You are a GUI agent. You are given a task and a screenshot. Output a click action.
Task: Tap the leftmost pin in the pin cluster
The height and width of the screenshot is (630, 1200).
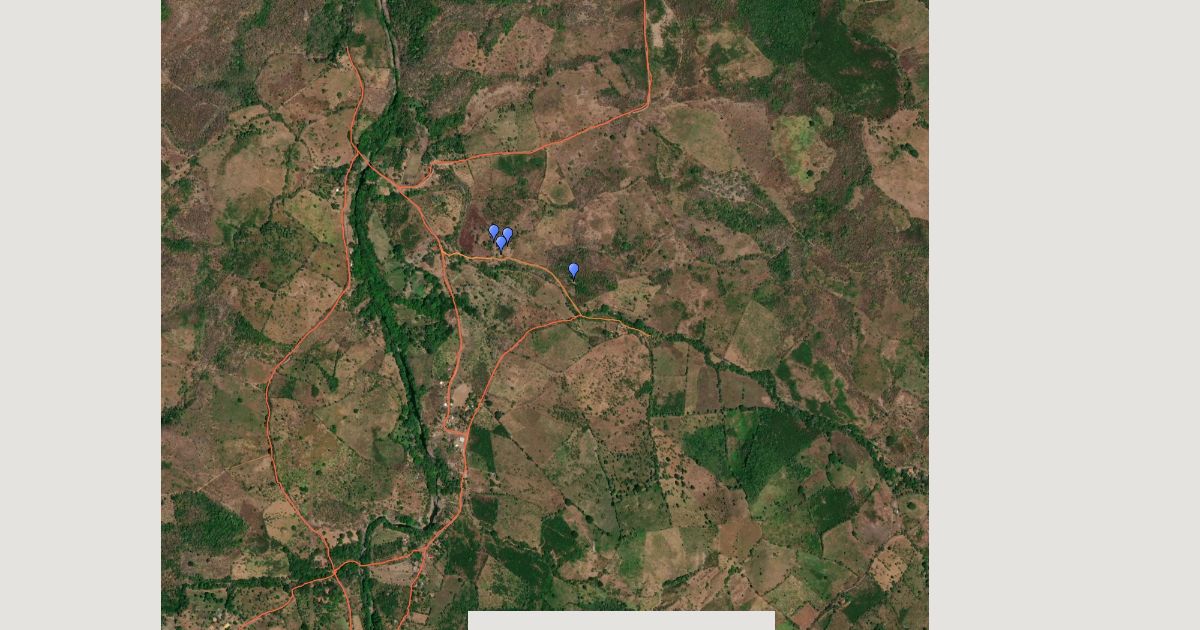493,231
